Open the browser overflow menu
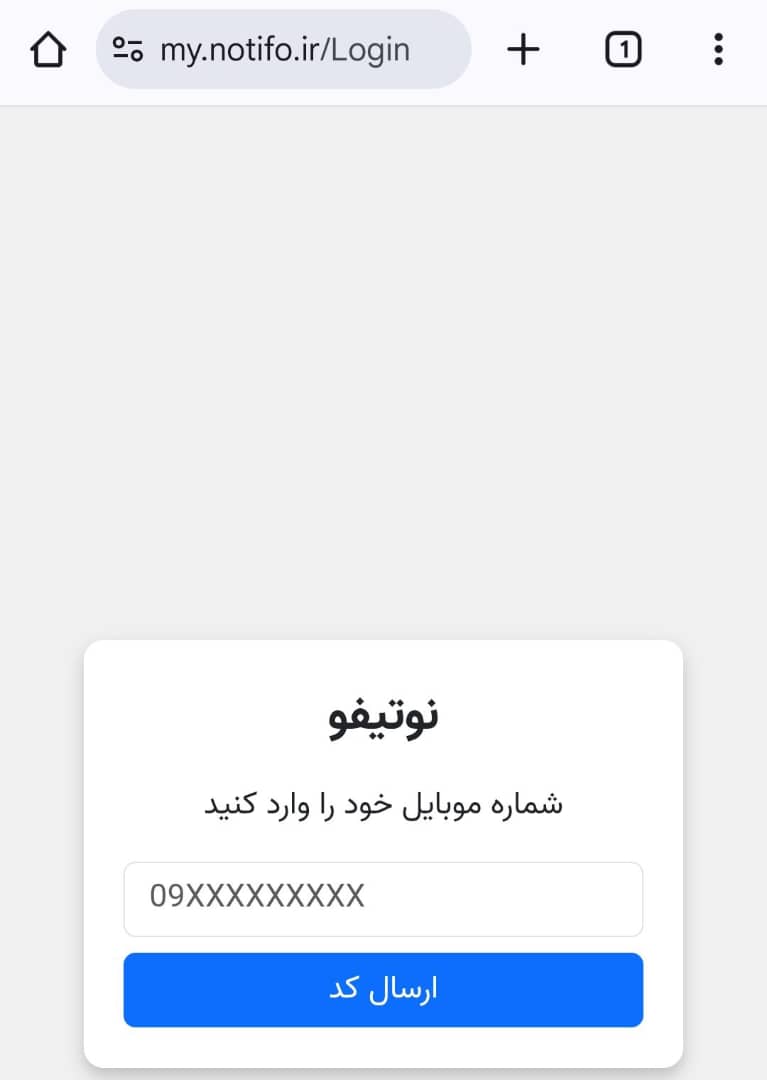This screenshot has height=1080, width=767. (x=718, y=49)
